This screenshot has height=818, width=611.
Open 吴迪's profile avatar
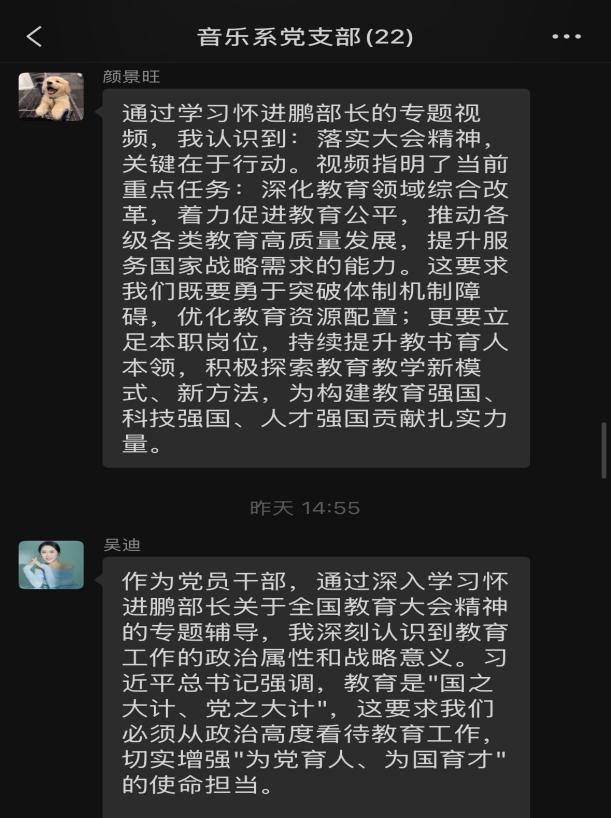coord(51,565)
